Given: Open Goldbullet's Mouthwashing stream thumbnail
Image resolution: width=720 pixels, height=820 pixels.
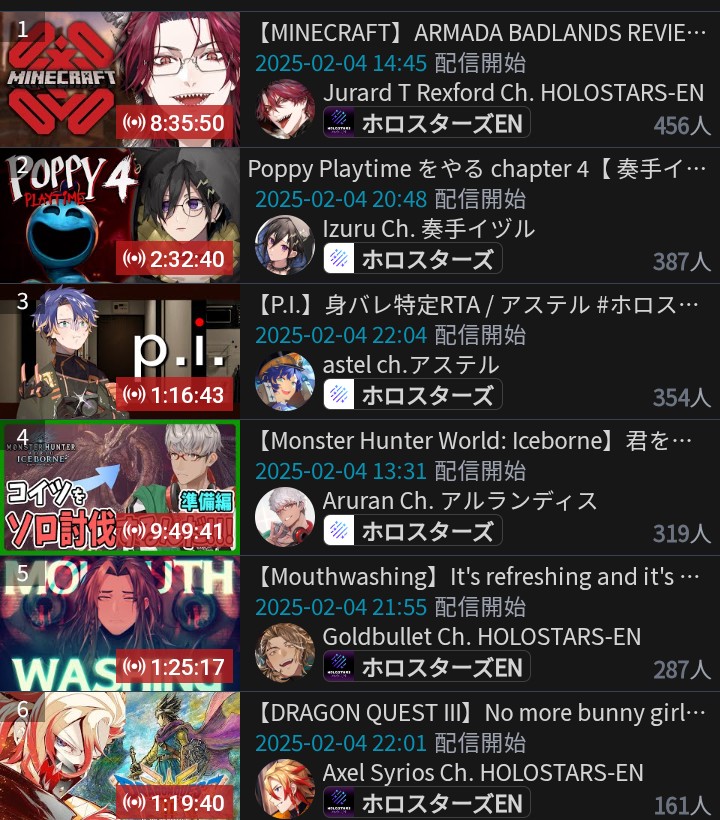Looking at the screenshot, I should coord(120,623).
